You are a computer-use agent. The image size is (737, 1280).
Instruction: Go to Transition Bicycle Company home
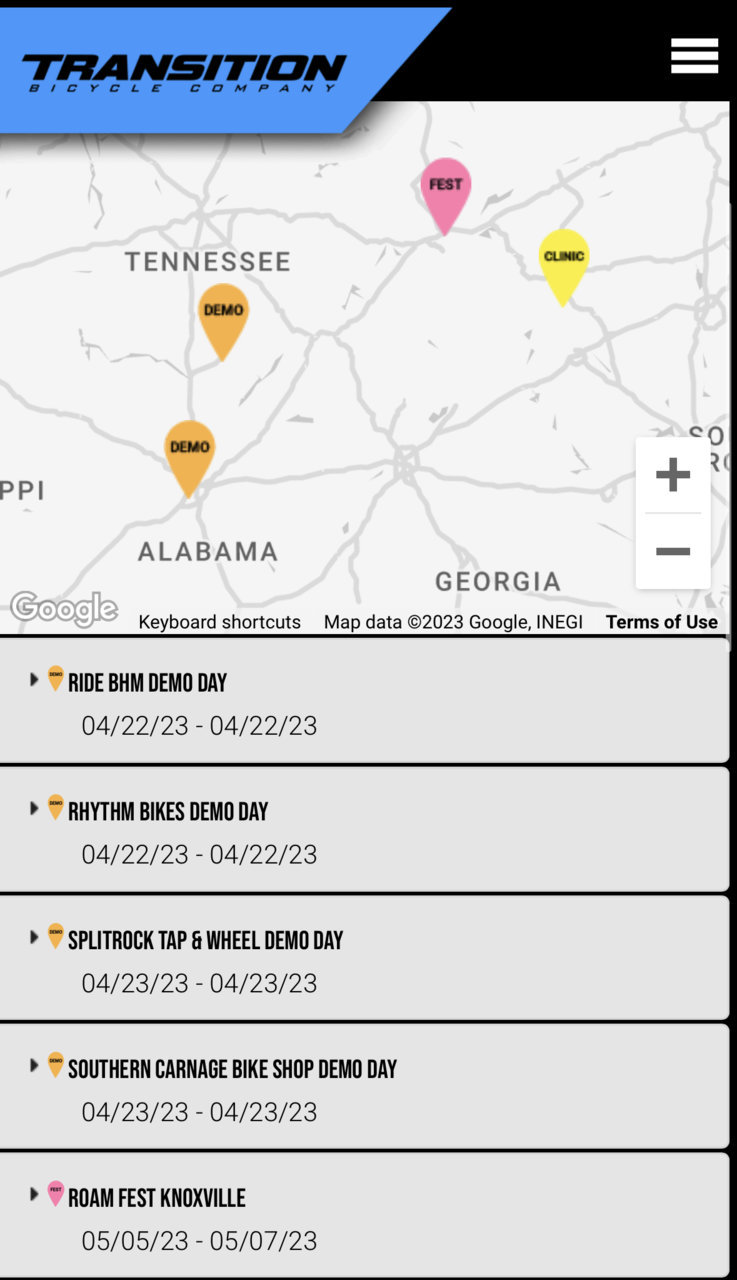(x=184, y=73)
